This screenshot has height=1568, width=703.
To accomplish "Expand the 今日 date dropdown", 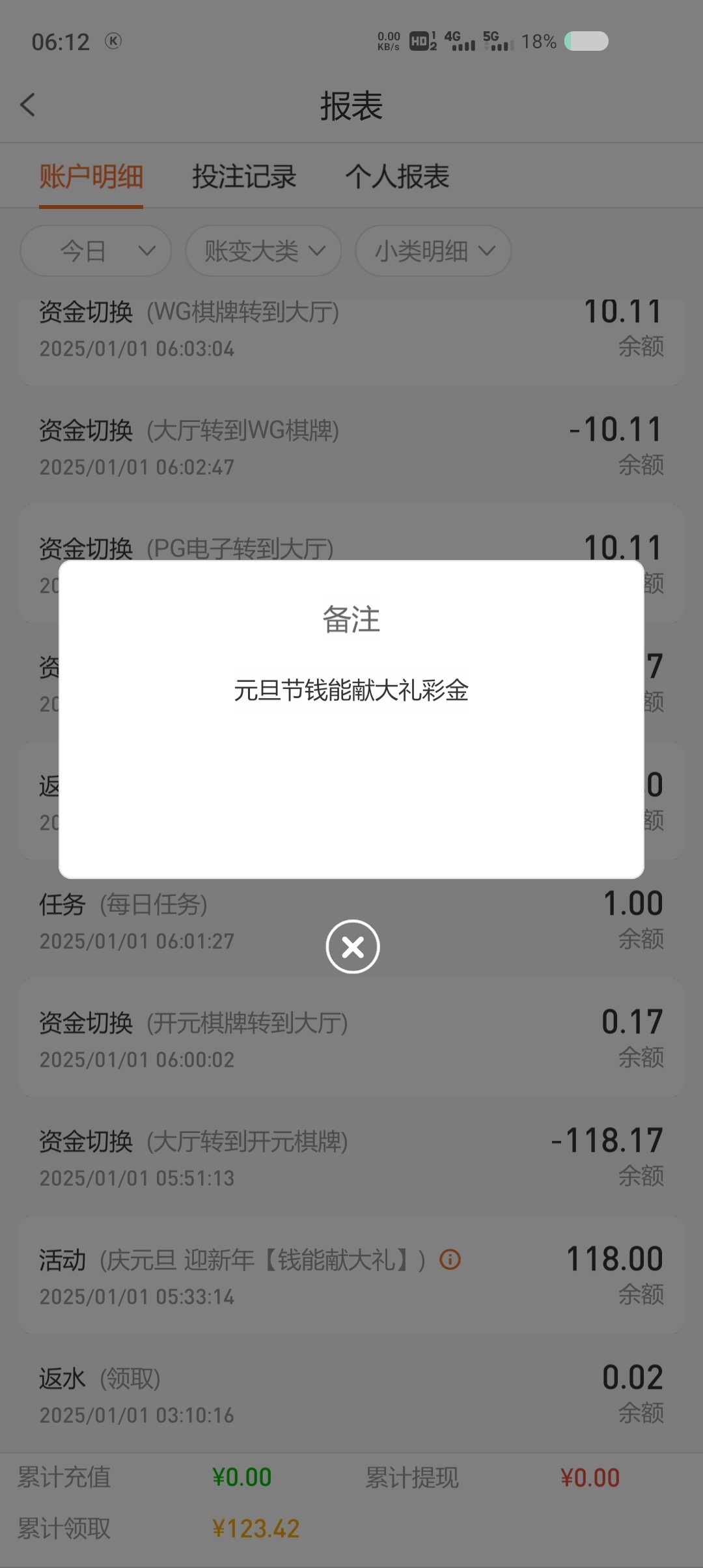I will (x=96, y=251).
